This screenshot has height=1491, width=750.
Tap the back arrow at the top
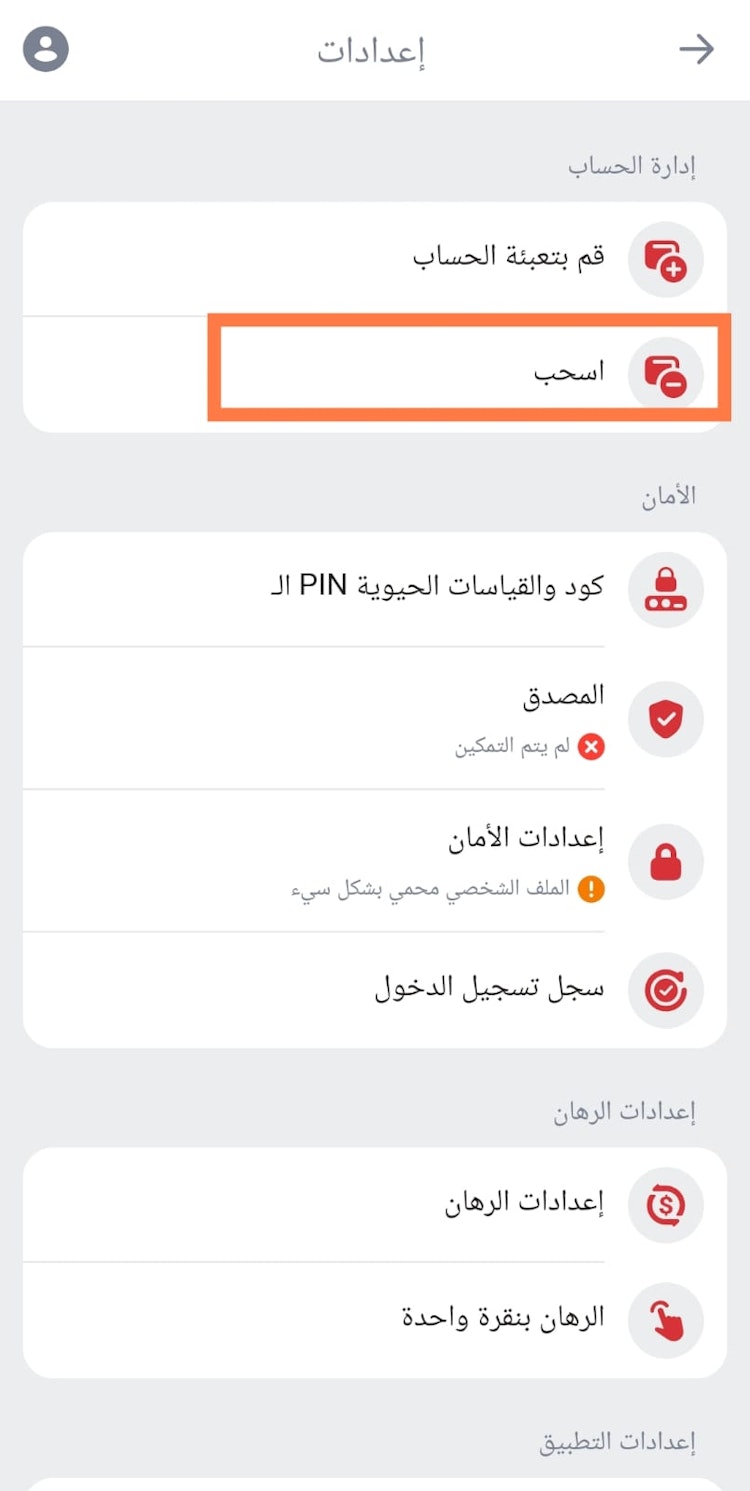(698, 47)
